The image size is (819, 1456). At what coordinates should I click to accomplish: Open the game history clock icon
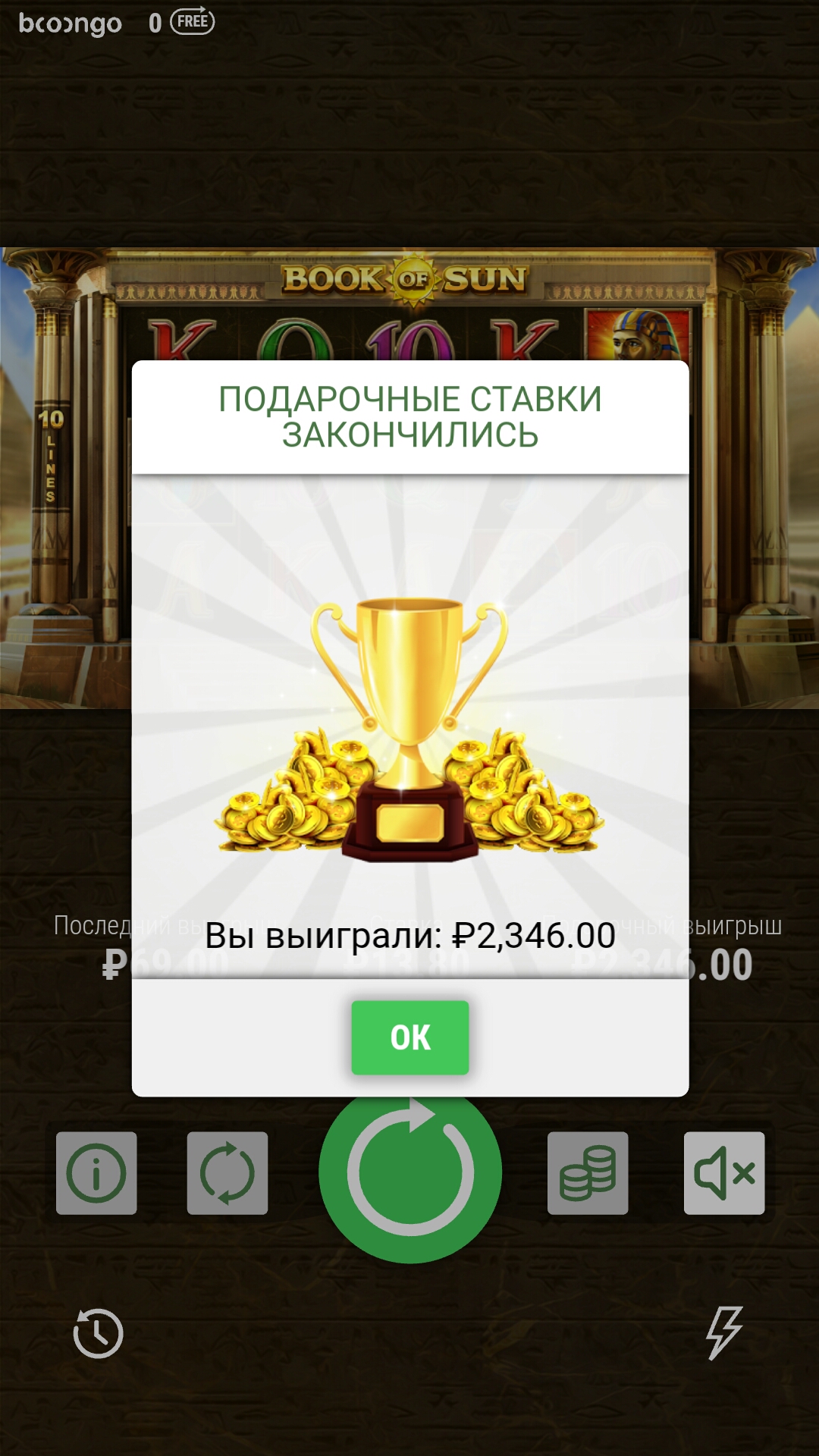coord(98,1332)
